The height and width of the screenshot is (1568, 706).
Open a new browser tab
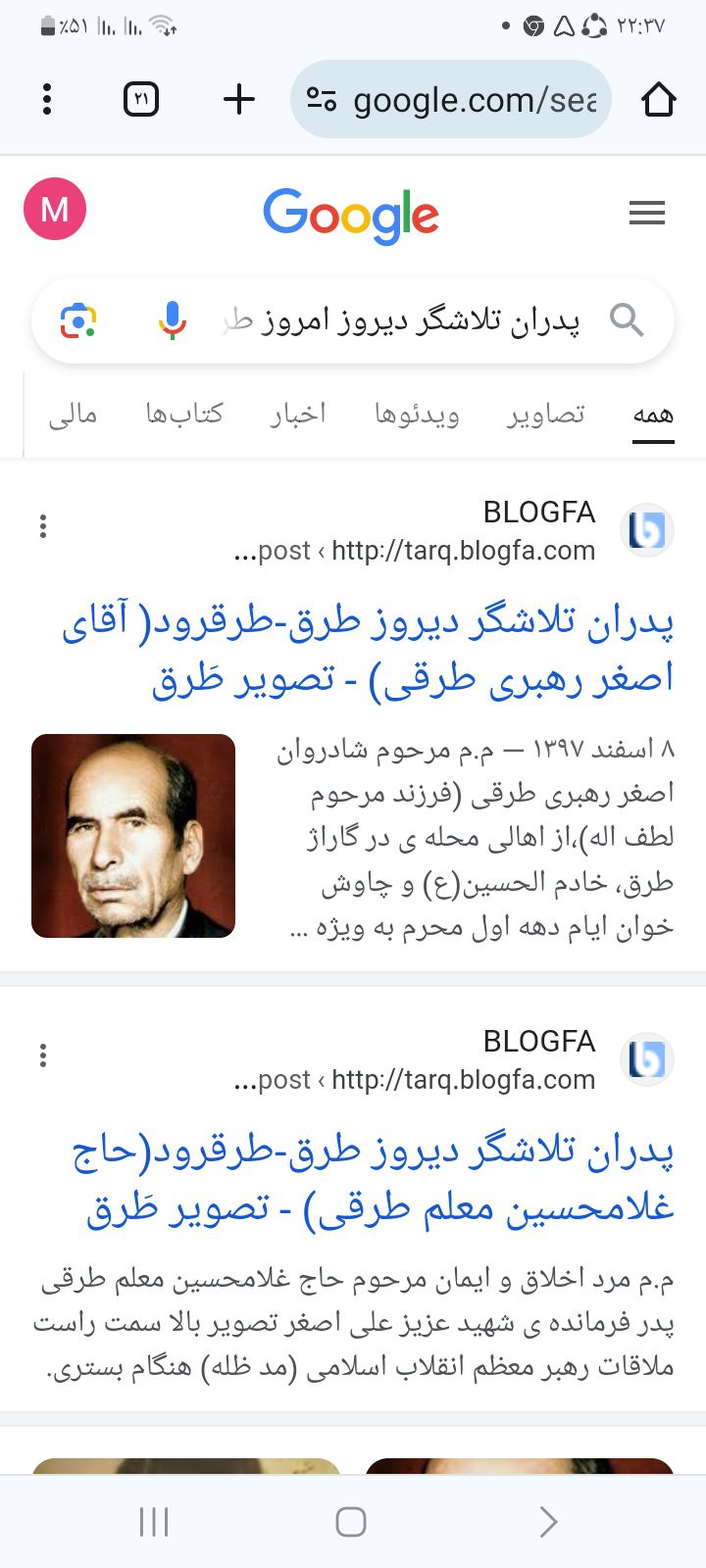click(239, 99)
